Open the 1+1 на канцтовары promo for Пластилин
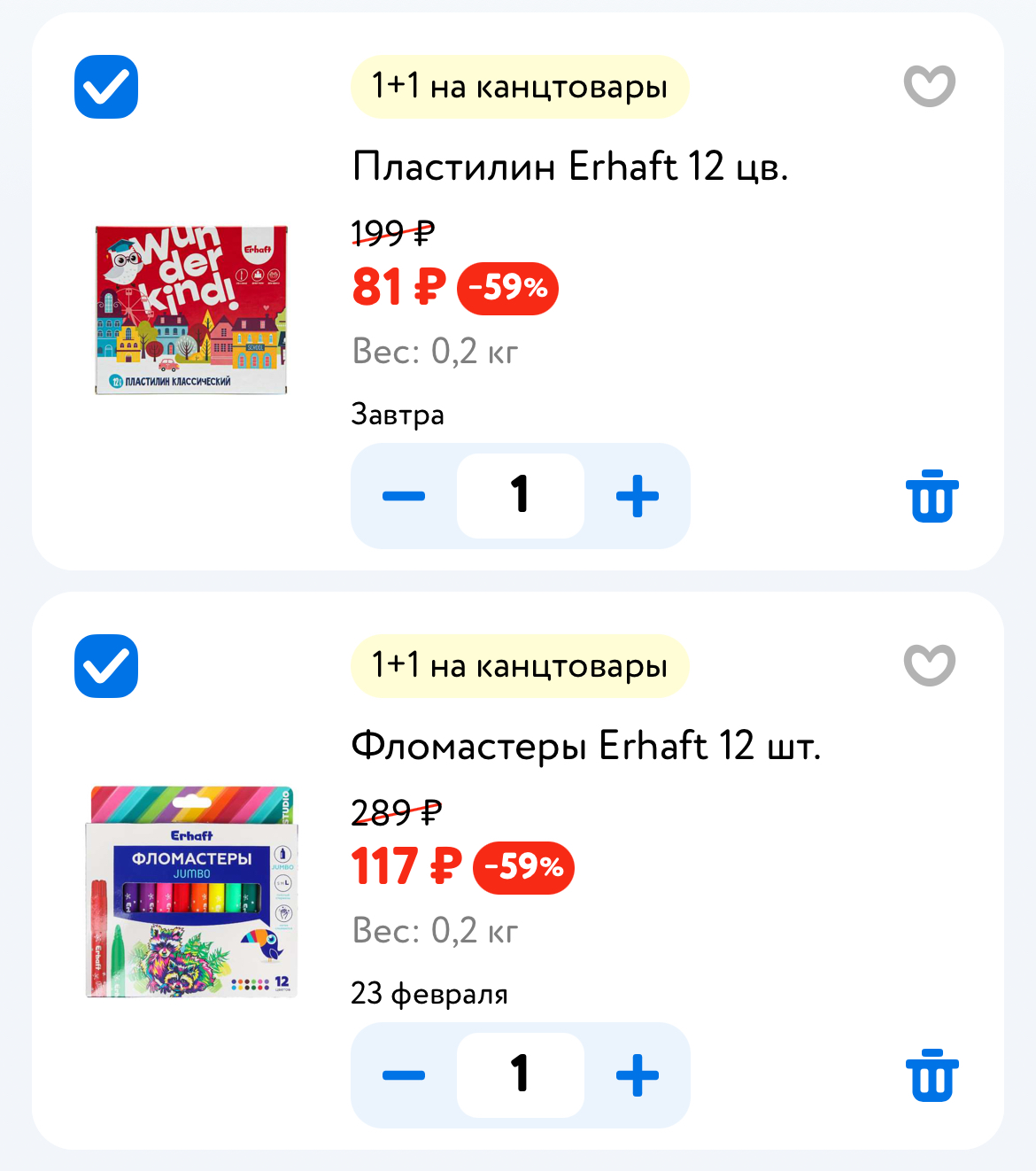Screen dimensions: 1036x1171 520,87
